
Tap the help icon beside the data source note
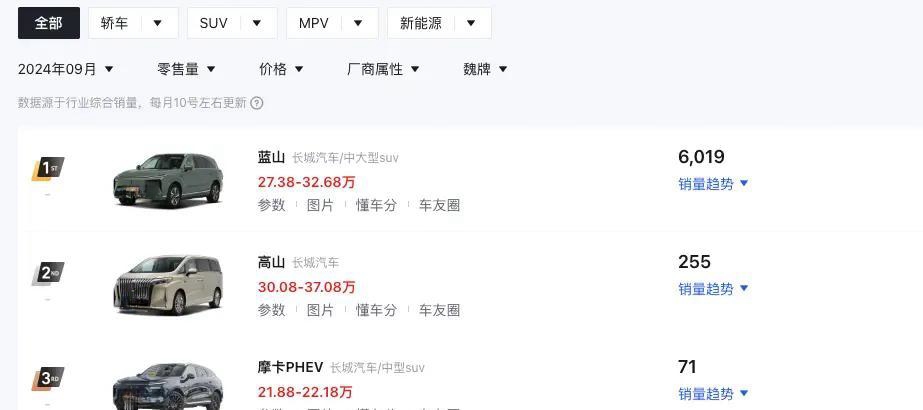coord(257,103)
